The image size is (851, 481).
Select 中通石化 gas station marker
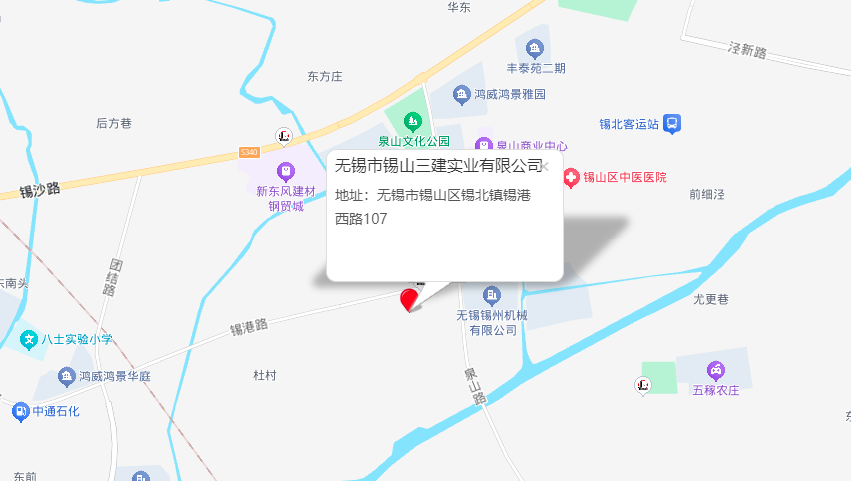(x=20, y=411)
